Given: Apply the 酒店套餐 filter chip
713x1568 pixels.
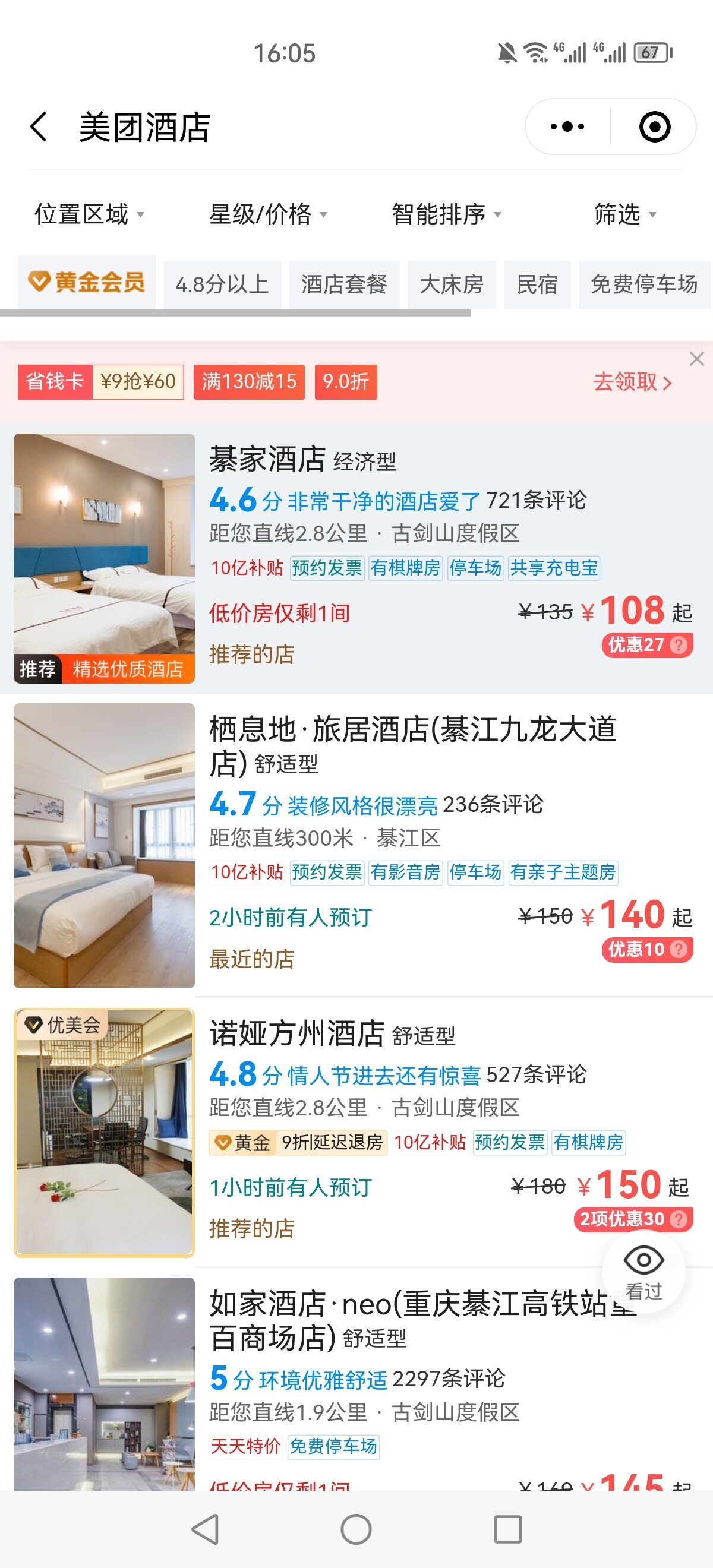Looking at the screenshot, I should tap(344, 284).
